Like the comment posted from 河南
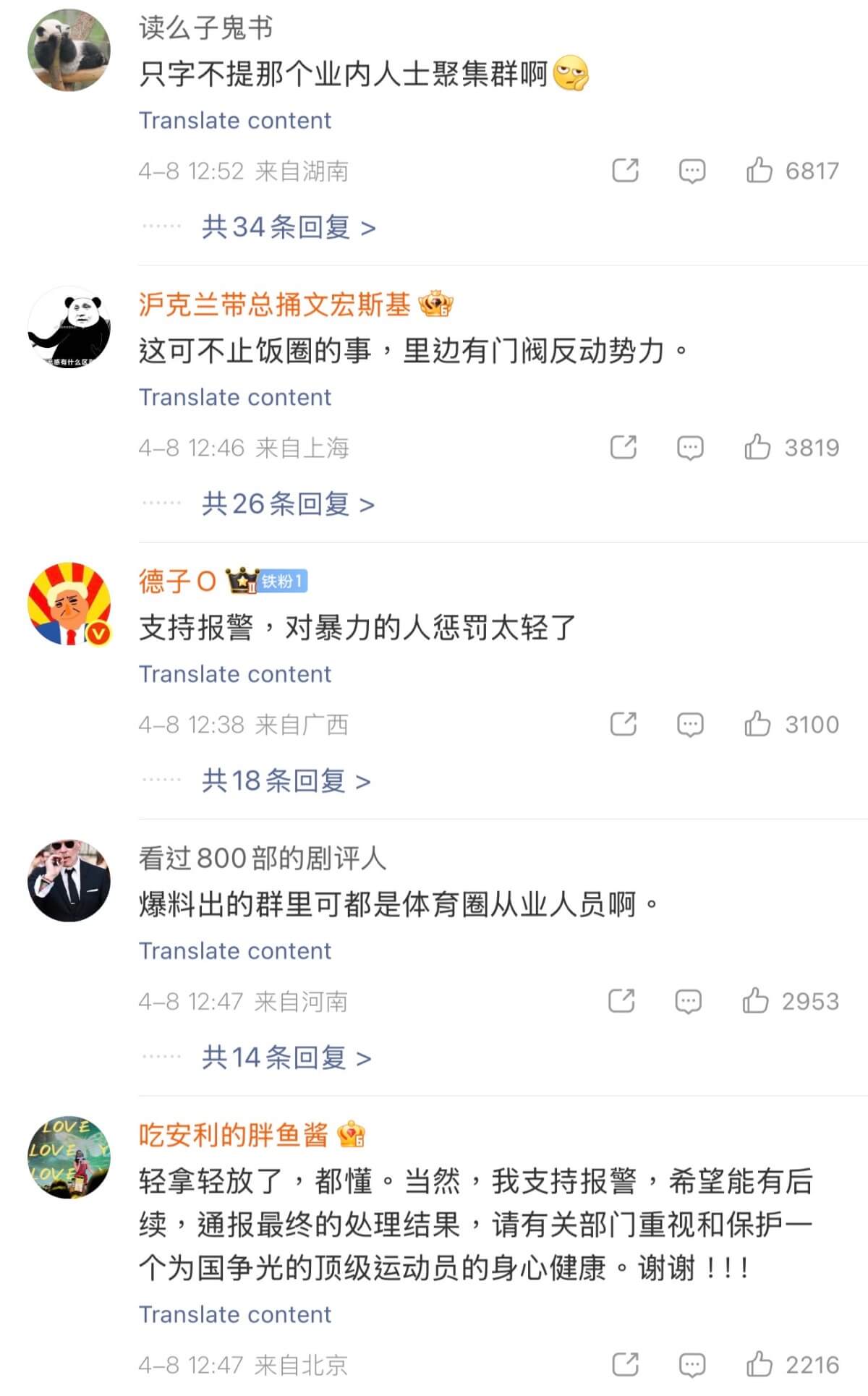 point(755,1001)
